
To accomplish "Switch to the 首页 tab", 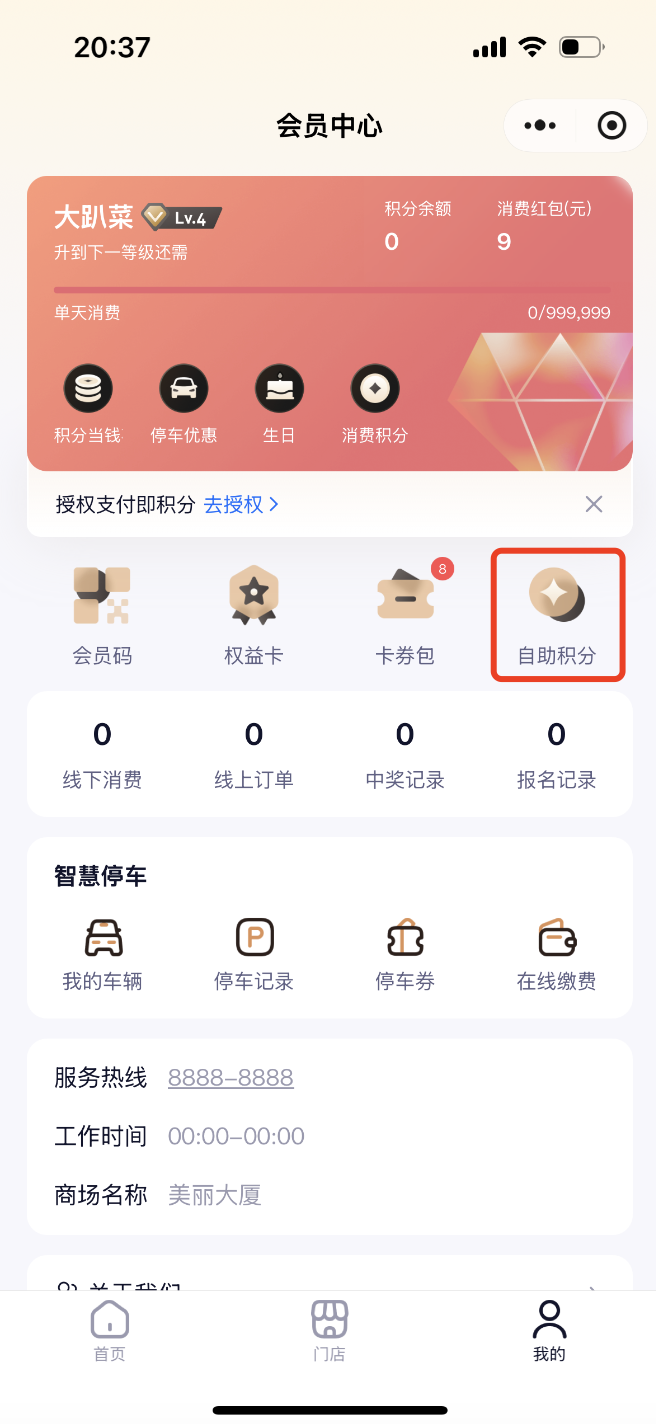I will [110, 1331].
